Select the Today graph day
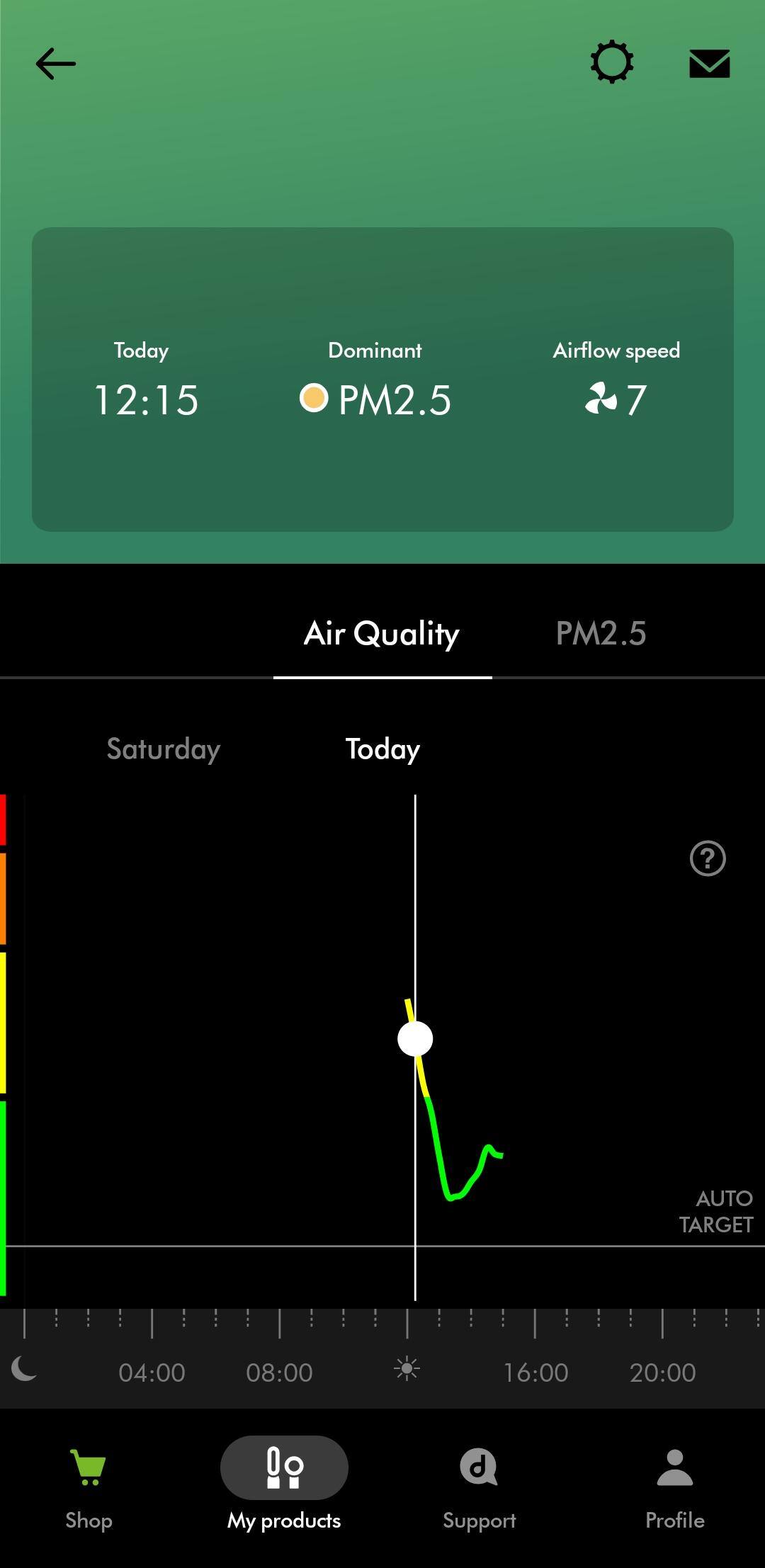Screen dimensions: 765x1568 tap(382, 749)
